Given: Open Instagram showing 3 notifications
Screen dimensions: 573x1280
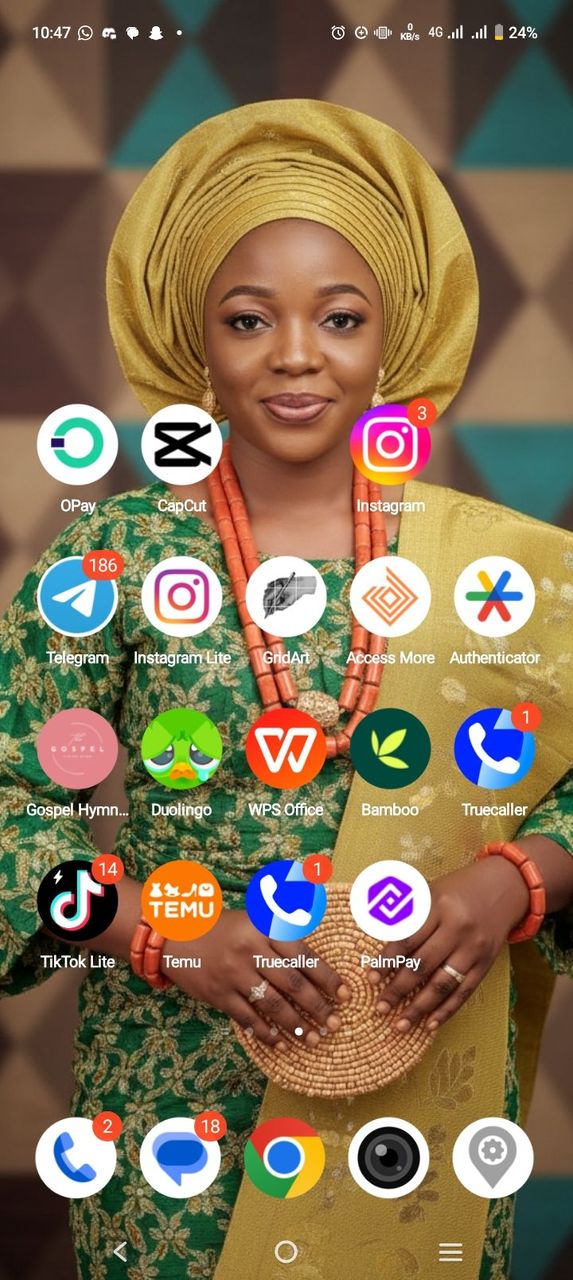Looking at the screenshot, I should (x=390, y=445).
